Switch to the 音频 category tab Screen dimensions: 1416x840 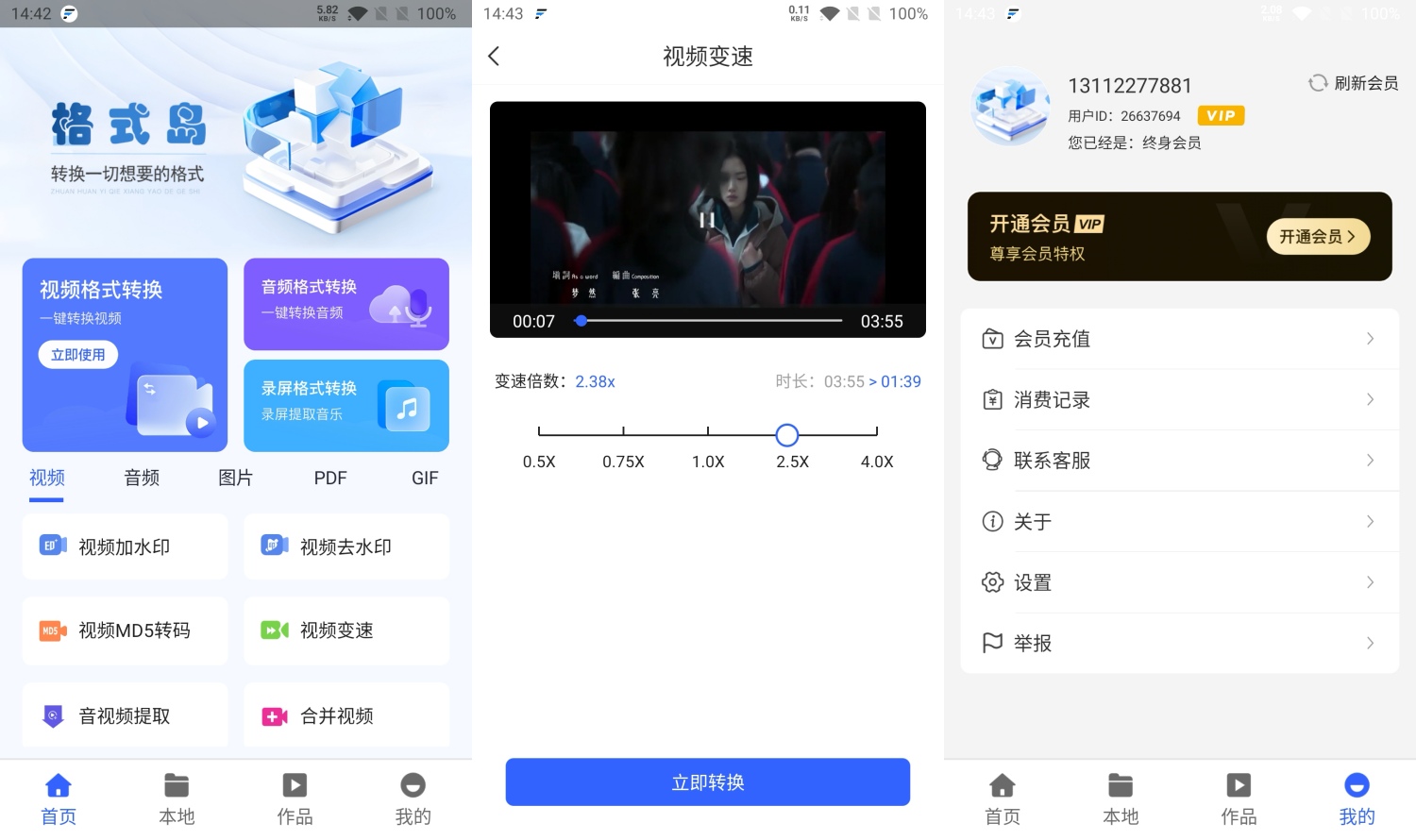tap(142, 479)
